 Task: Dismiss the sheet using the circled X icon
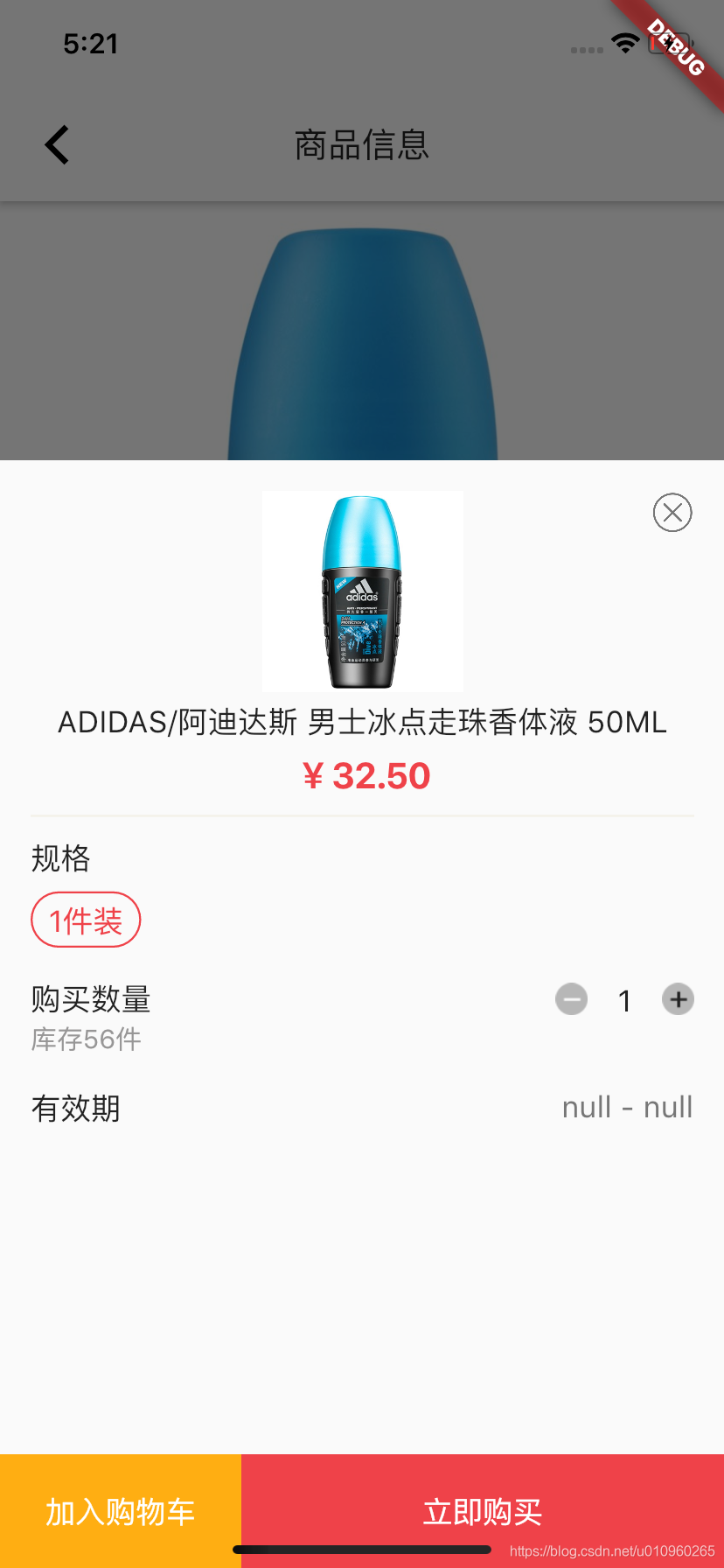pyautogui.click(x=672, y=512)
